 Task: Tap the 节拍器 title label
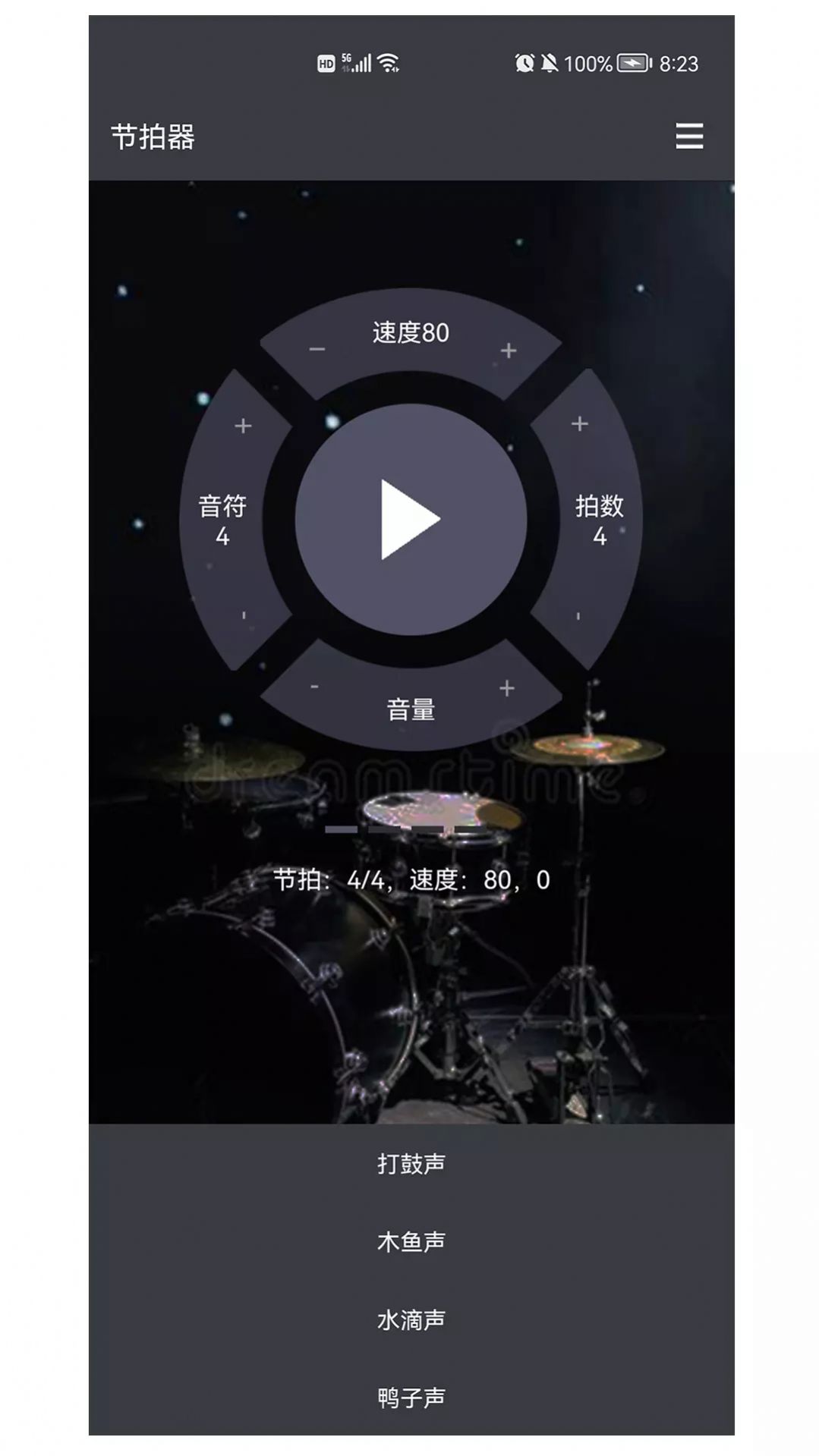152,137
